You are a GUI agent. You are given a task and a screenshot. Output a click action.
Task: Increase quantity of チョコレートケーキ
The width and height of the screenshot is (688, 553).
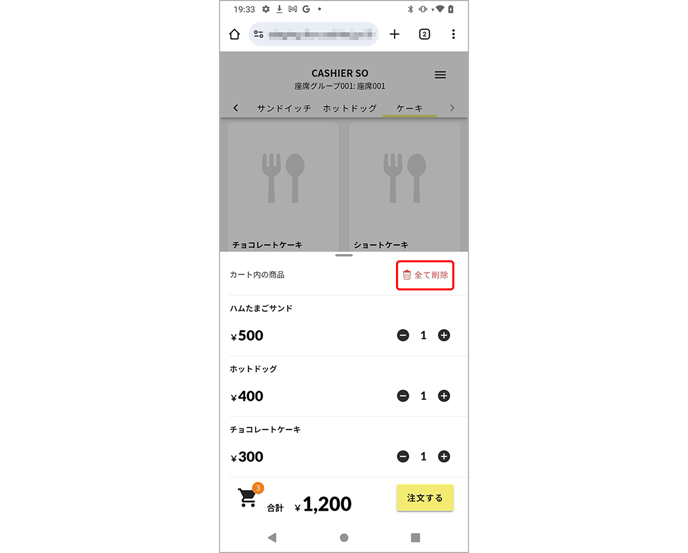(444, 457)
